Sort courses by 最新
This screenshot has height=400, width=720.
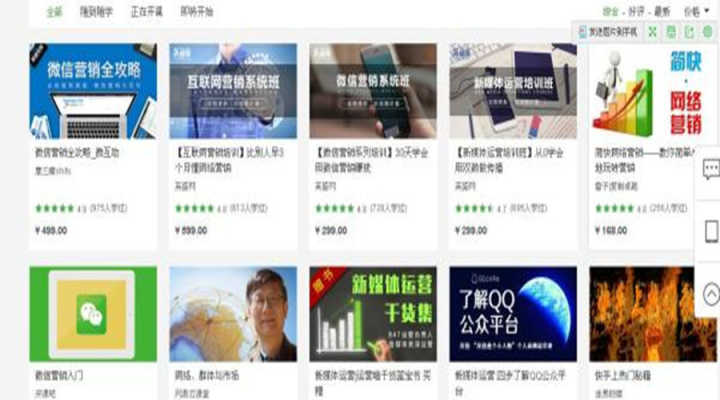click(x=661, y=13)
